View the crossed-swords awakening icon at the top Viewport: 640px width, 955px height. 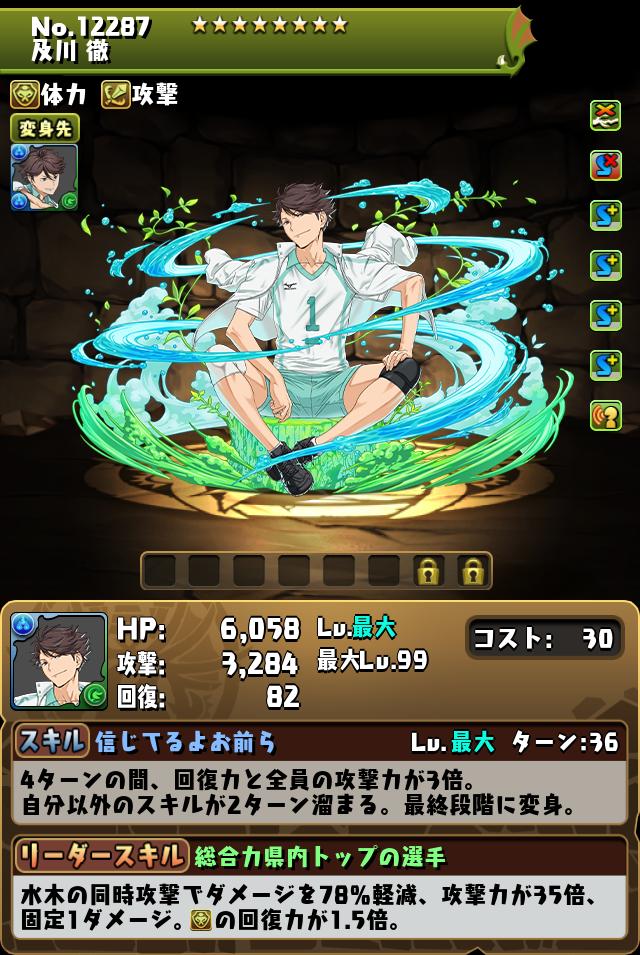605,116
